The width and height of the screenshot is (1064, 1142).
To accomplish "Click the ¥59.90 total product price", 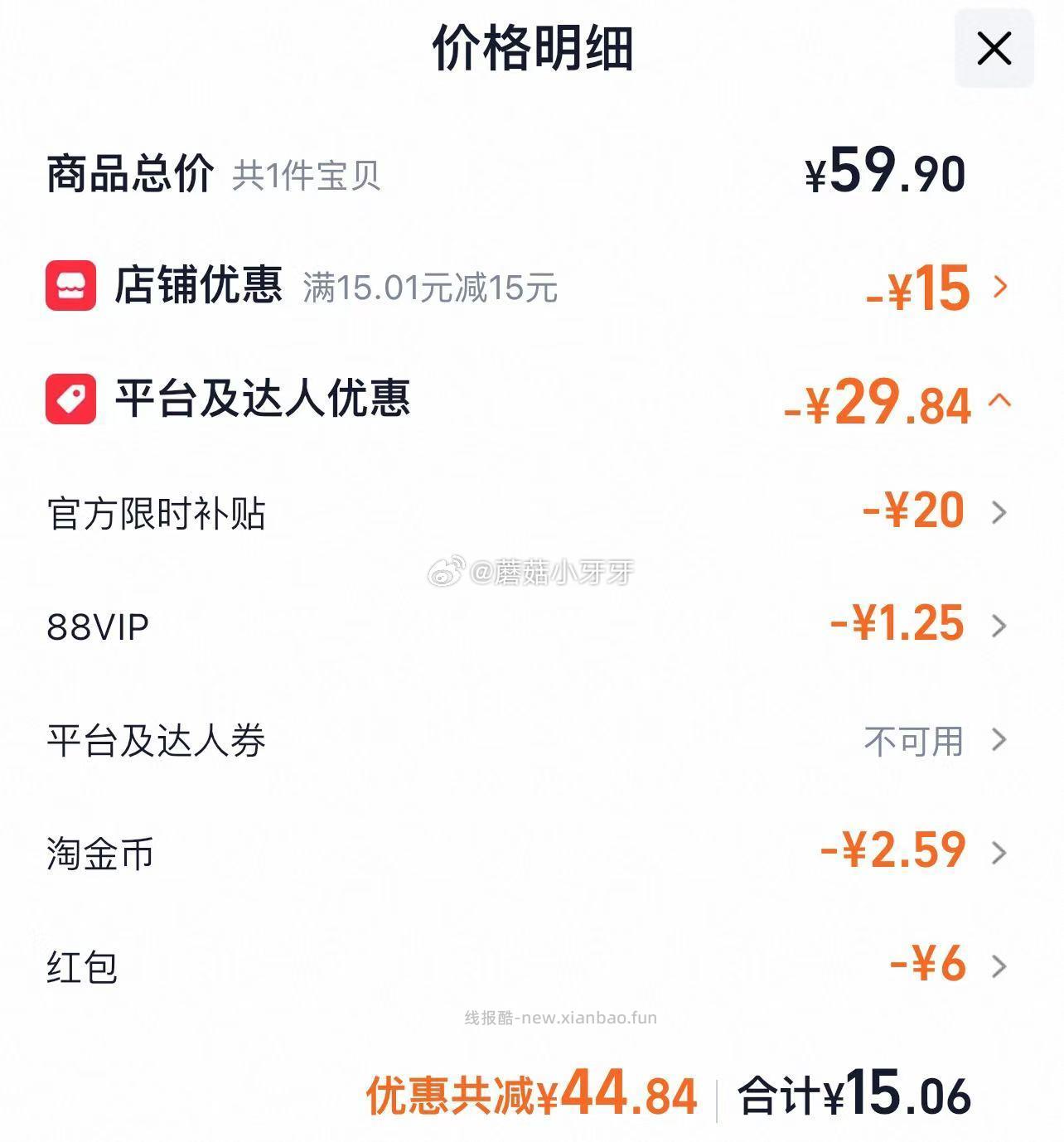I will (884, 170).
